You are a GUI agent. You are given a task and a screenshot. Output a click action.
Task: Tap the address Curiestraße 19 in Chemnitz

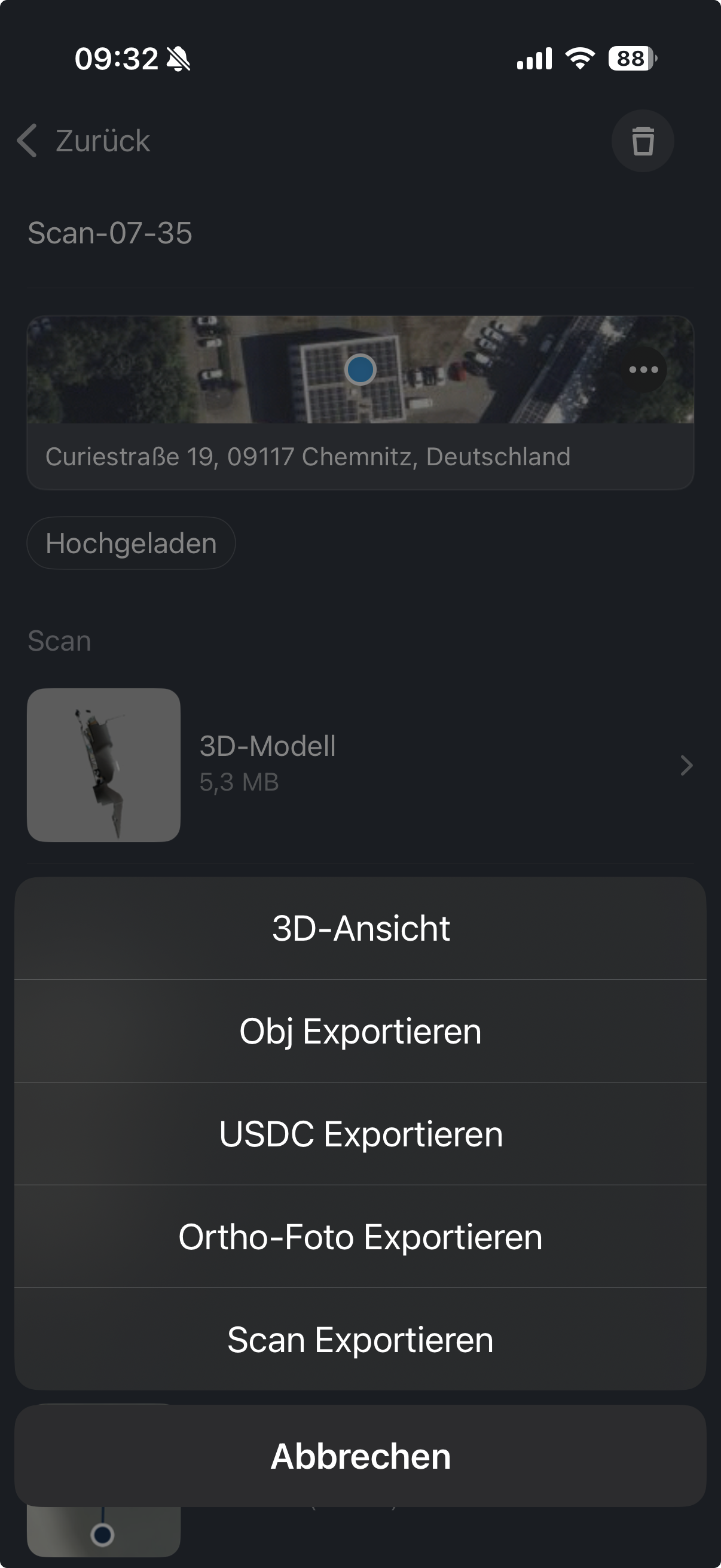[307, 457]
